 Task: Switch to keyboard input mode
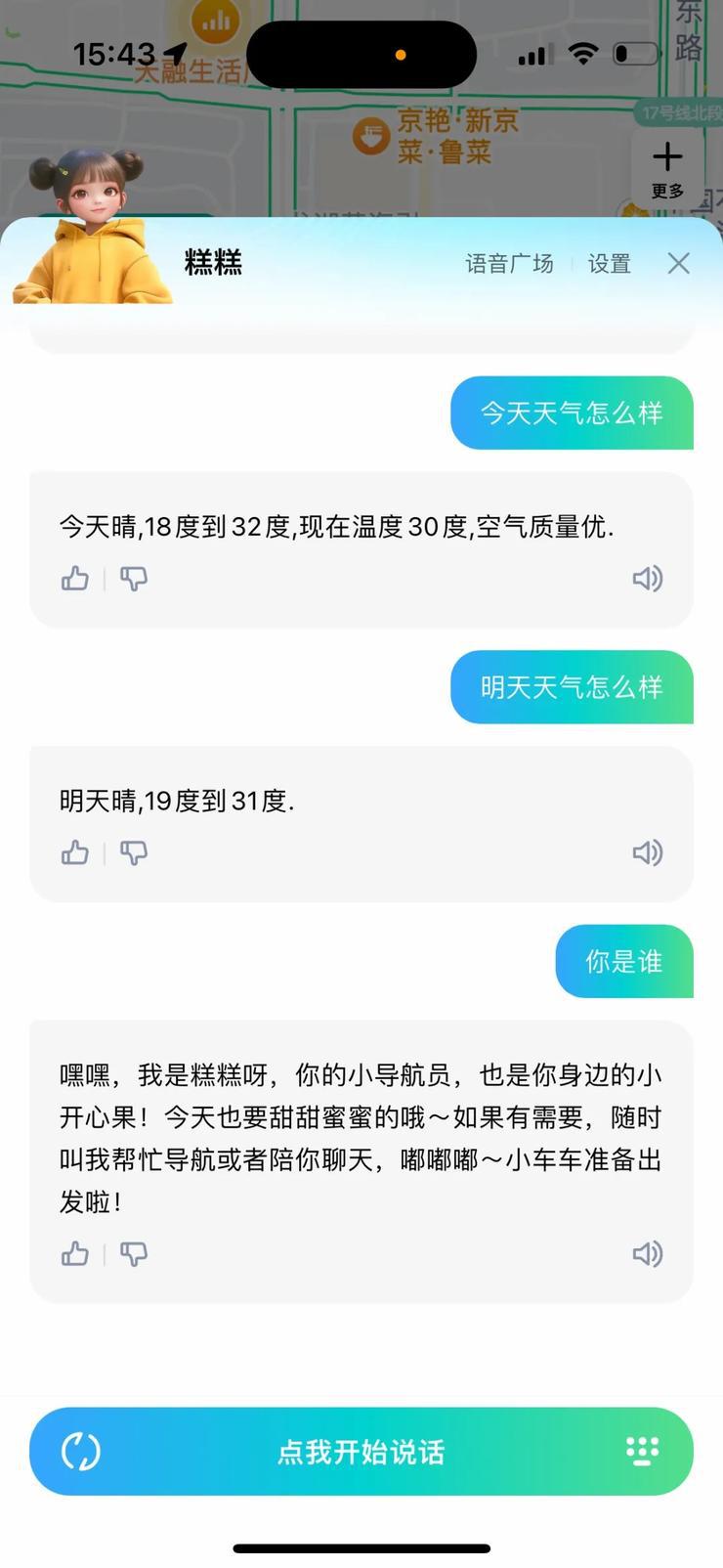point(642,1452)
